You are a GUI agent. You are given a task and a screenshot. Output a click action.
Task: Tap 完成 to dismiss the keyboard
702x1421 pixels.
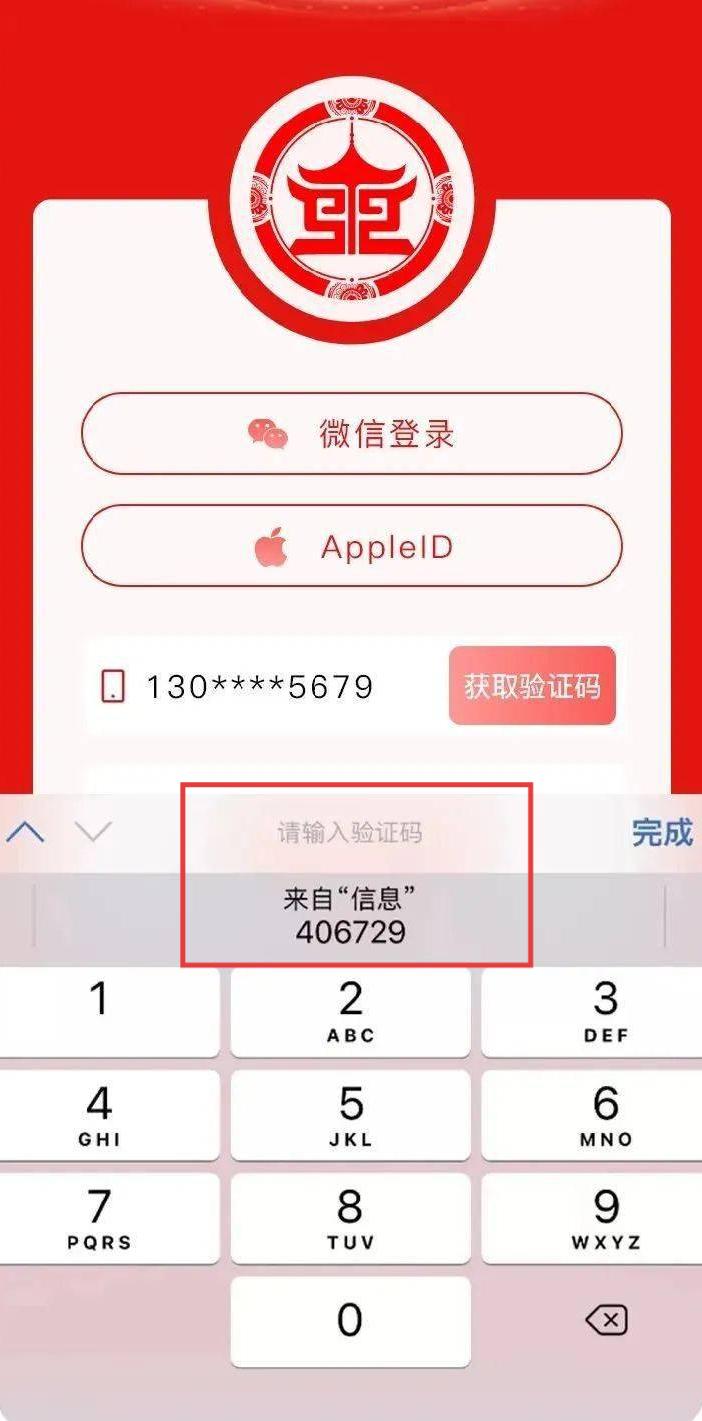click(661, 832)
